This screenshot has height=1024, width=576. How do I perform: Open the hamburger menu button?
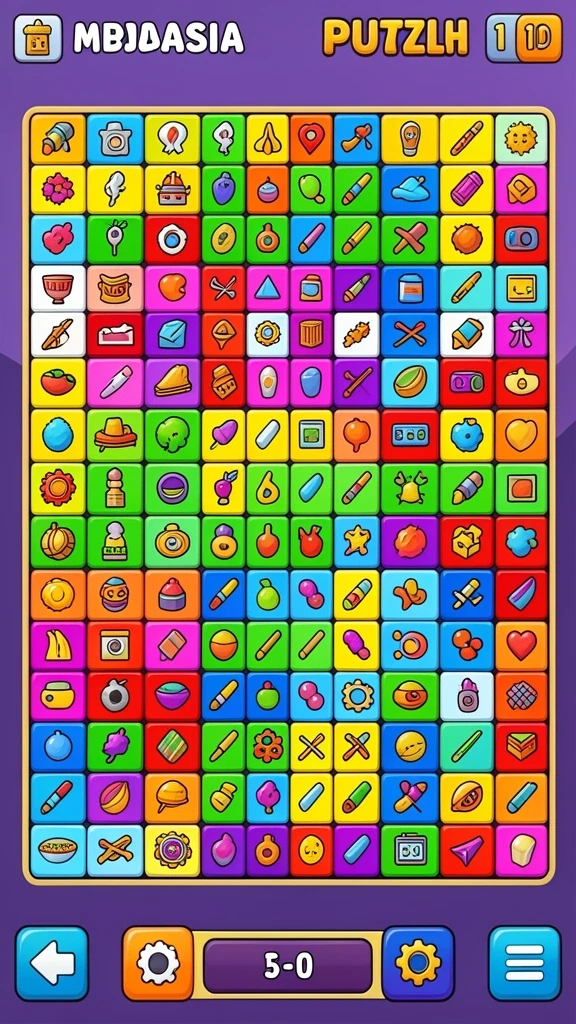[x=524, y=963]
